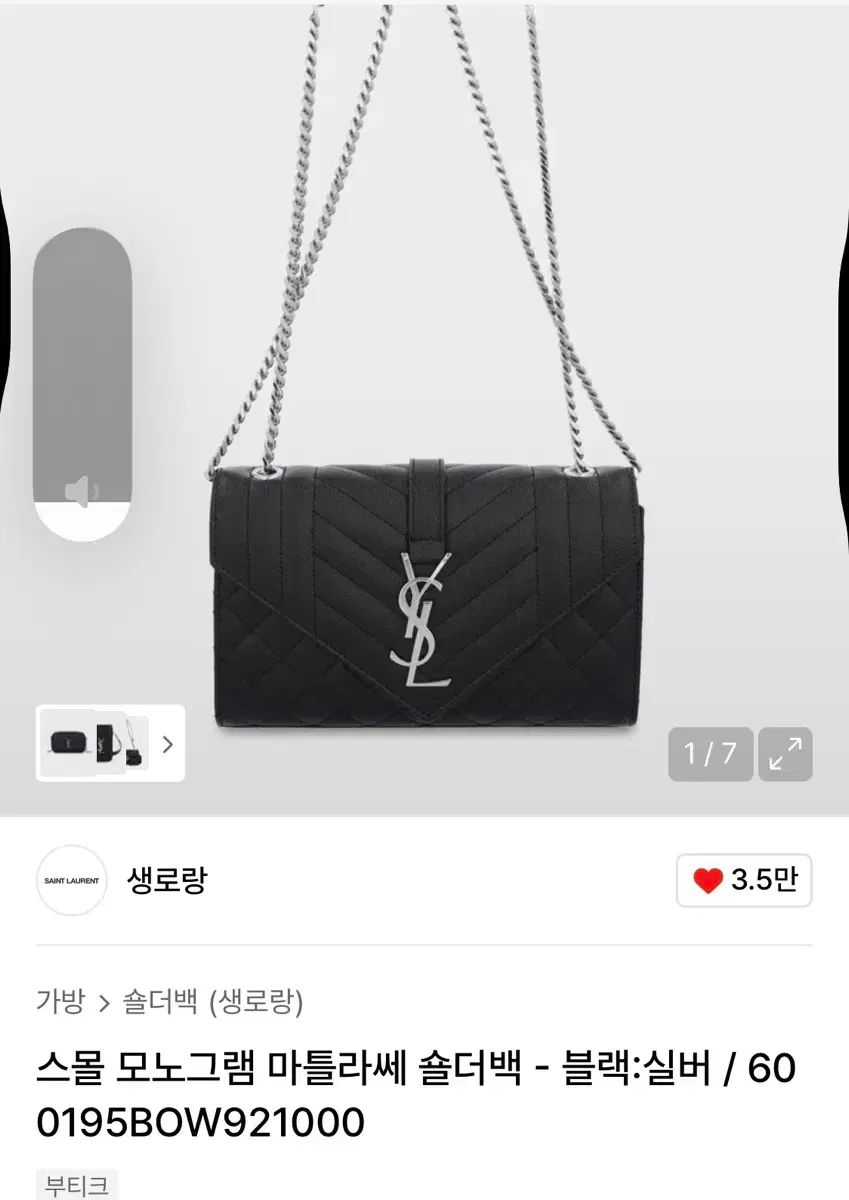
Task: Go to the 가방 category
Action: point(60,1001)
